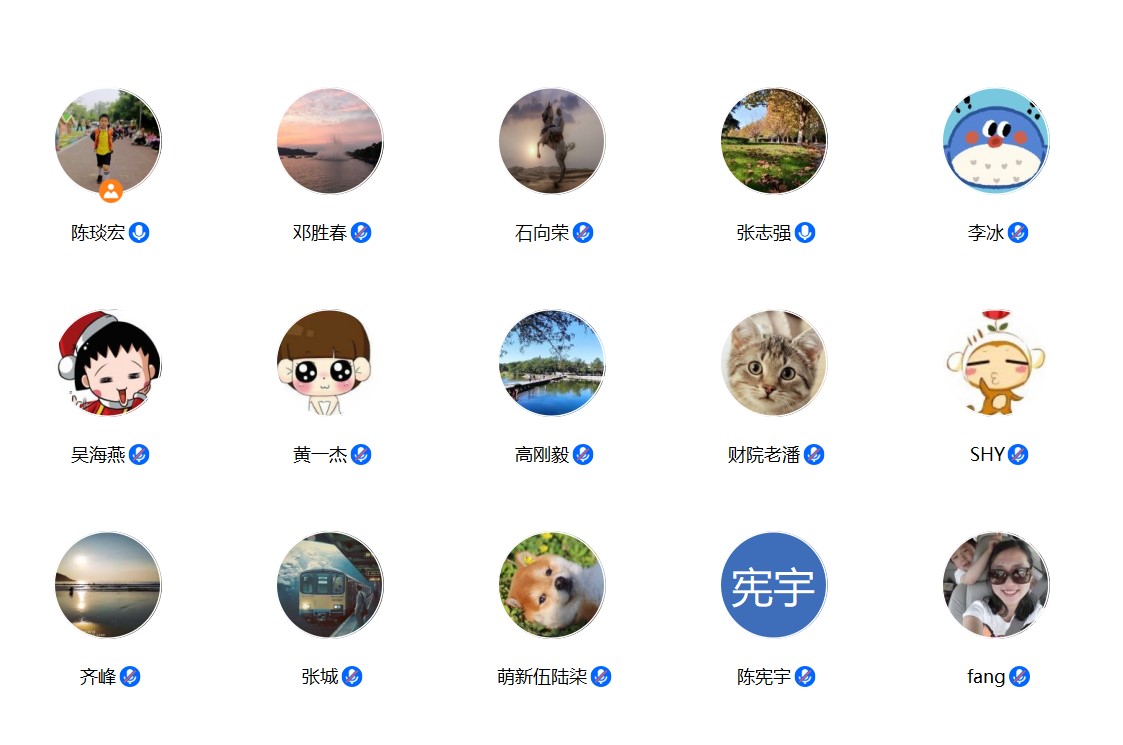Screen dimensions: 1123x745
Task: Select participant 邓胜春
Action: tap(330, 141)
